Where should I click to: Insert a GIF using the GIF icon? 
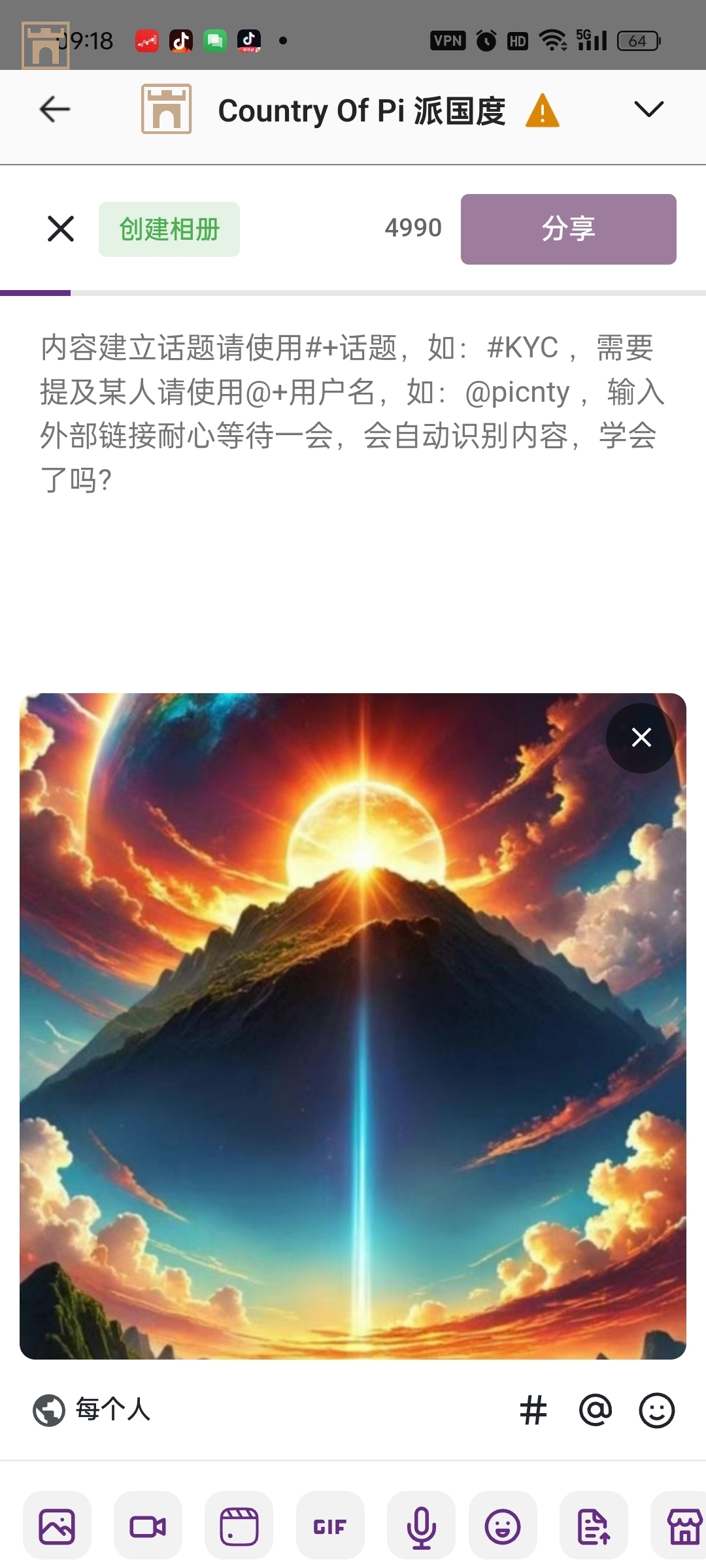331,1527
